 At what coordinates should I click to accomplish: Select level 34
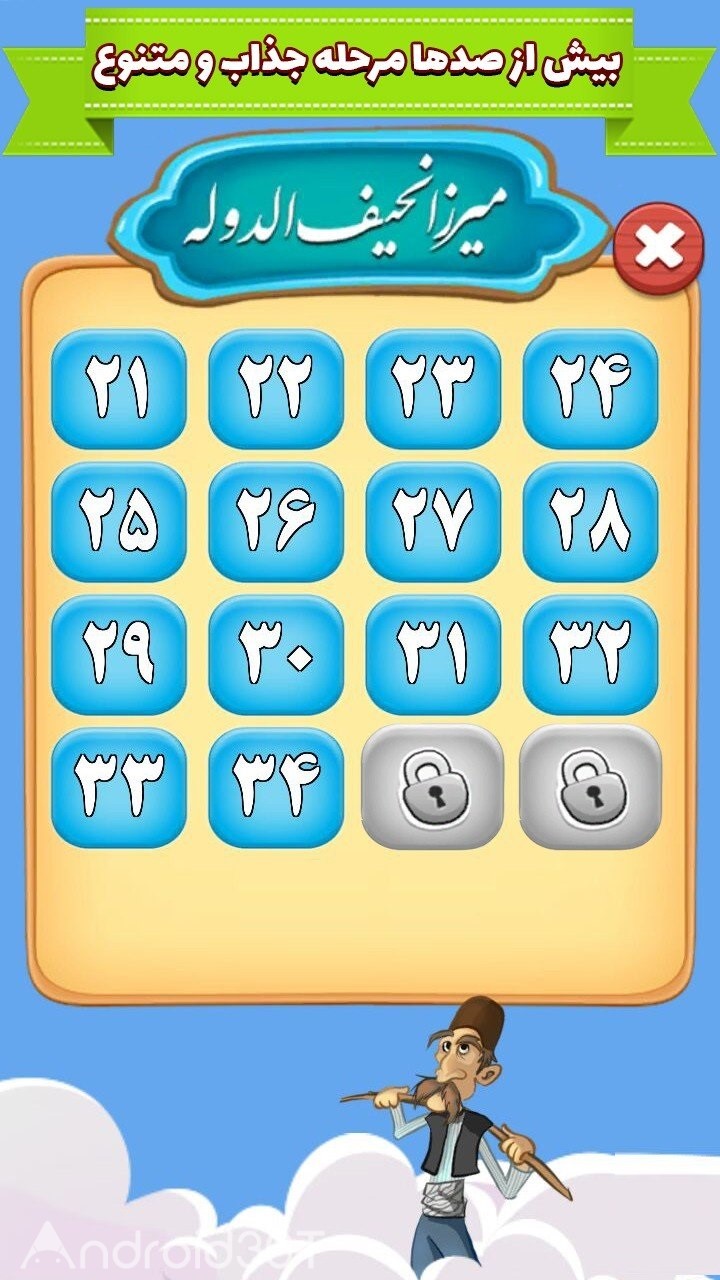276,788
